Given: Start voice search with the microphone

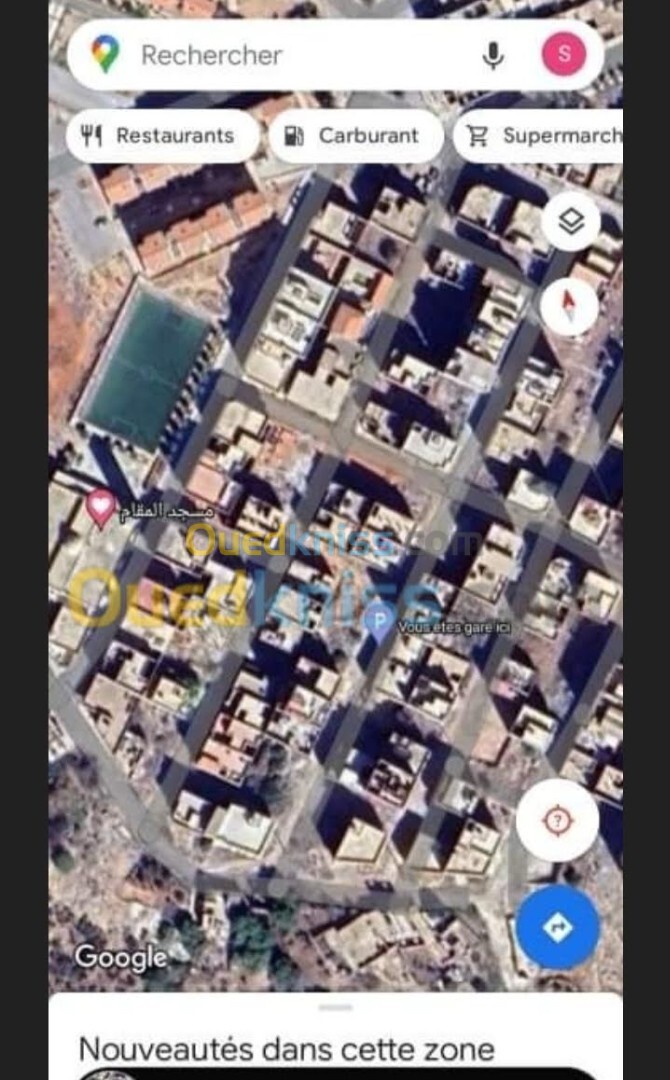Looking at the screenshot, I should (x=493, y=55).
